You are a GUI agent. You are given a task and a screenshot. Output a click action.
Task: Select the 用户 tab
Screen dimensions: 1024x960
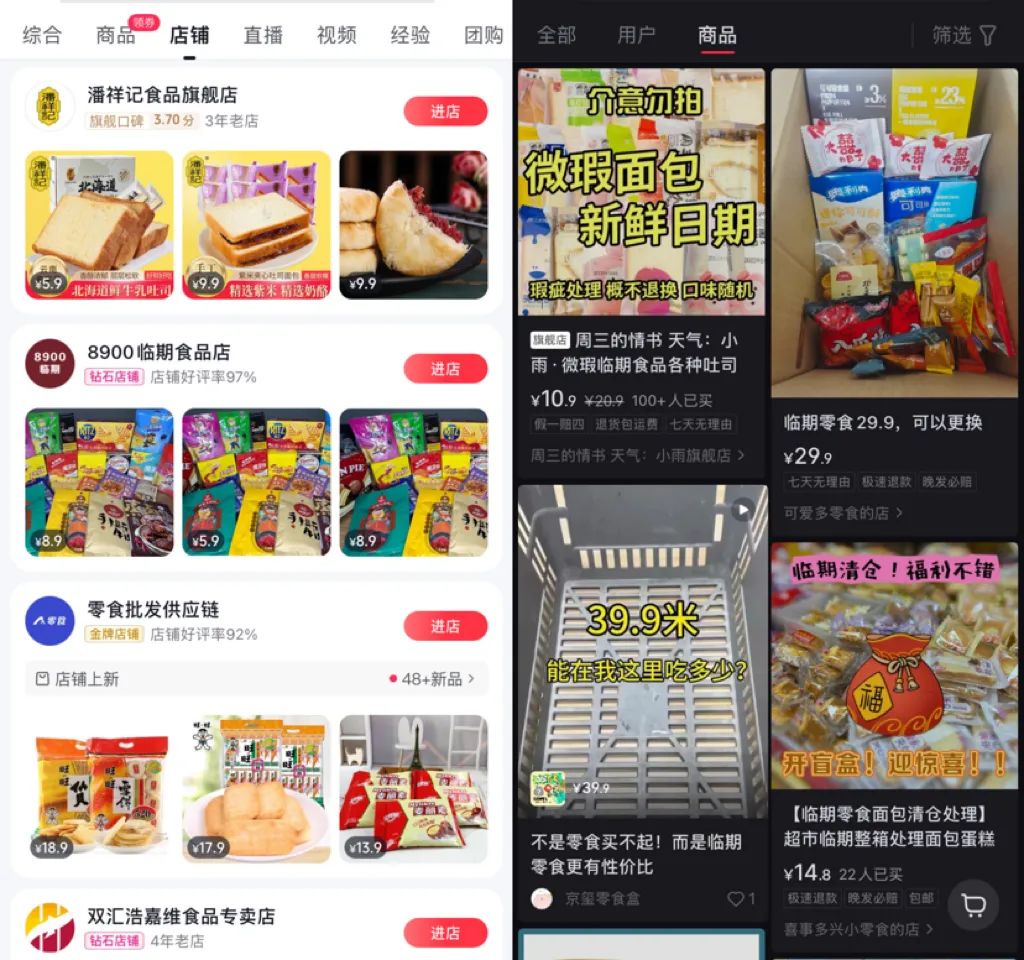(x=636, y=35)
